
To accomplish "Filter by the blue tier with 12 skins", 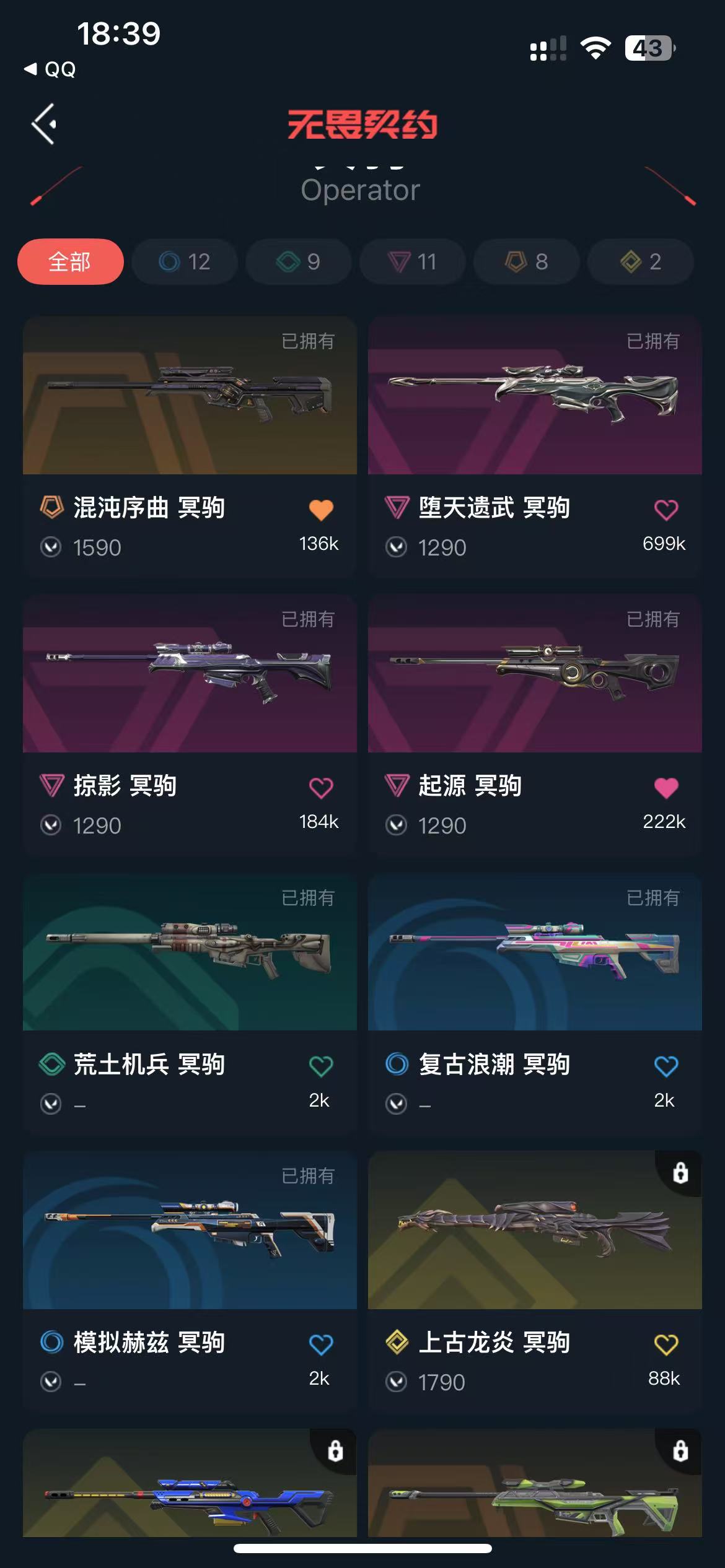I will click(x=185, y=262).
